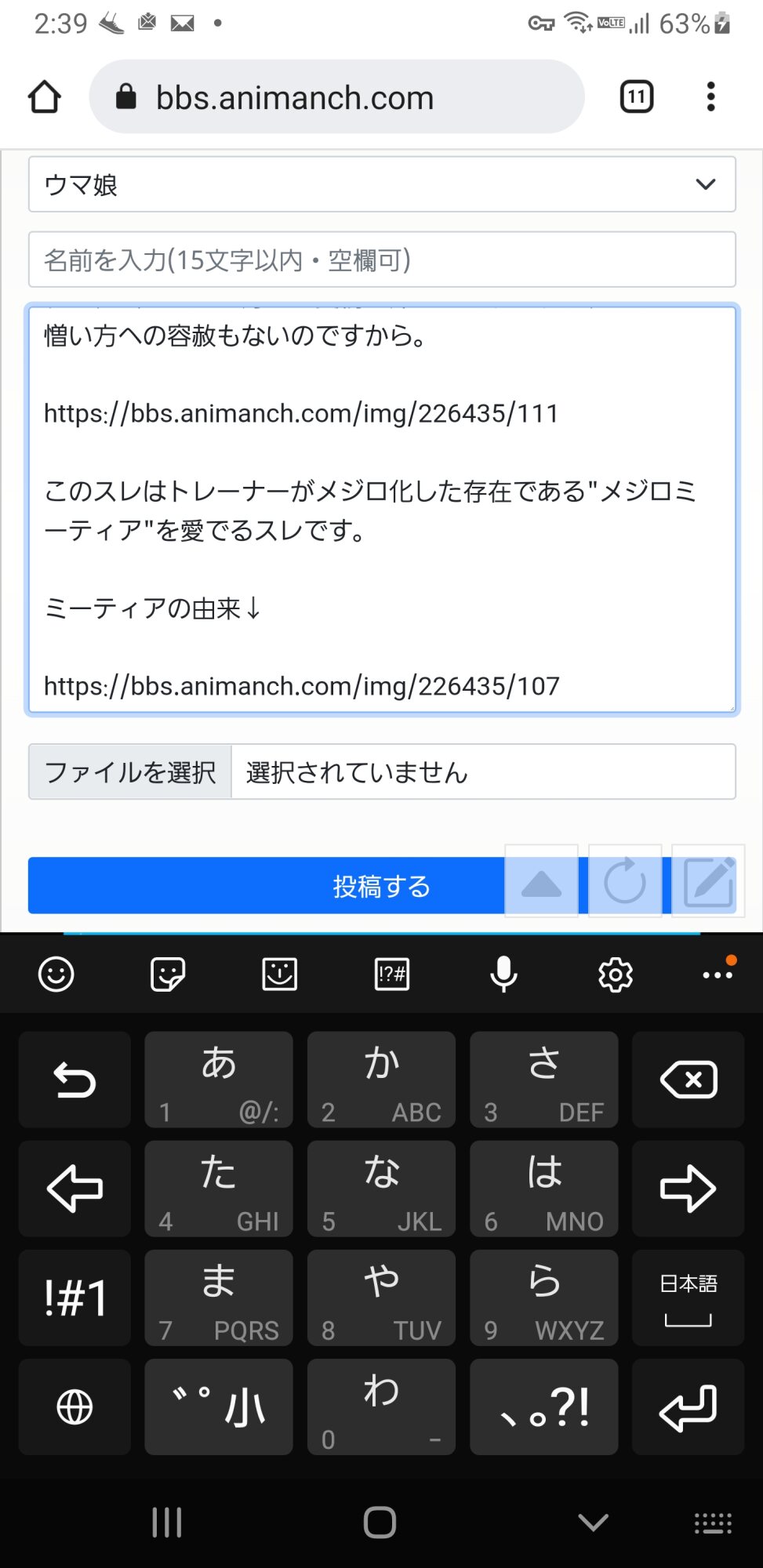Open the keyboard sticker panel
Image resolution: width=763 pixels, height=1568 pixels.
click(x=168, y=975)
